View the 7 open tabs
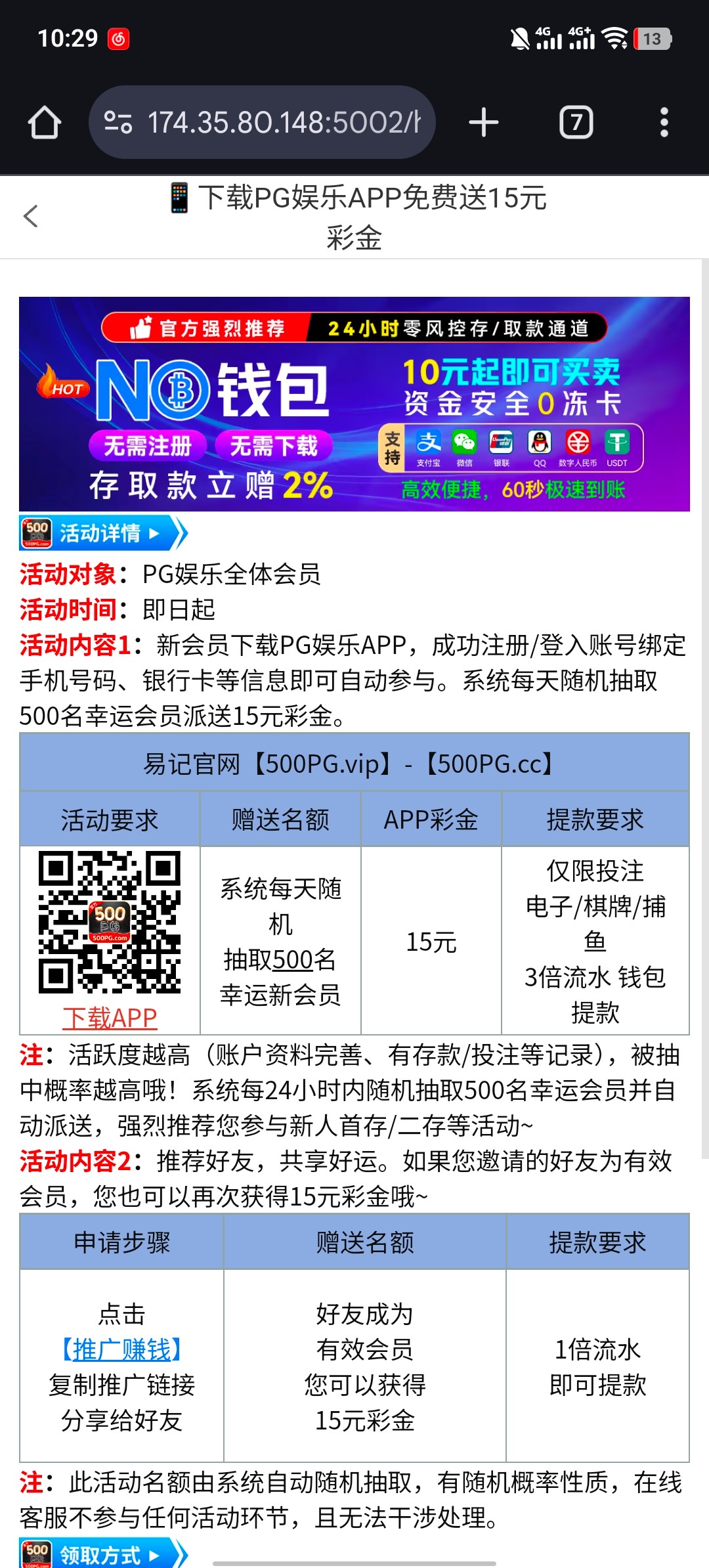Image resolution: width=709 pixels, height=1568 pixels. [576, 123]
